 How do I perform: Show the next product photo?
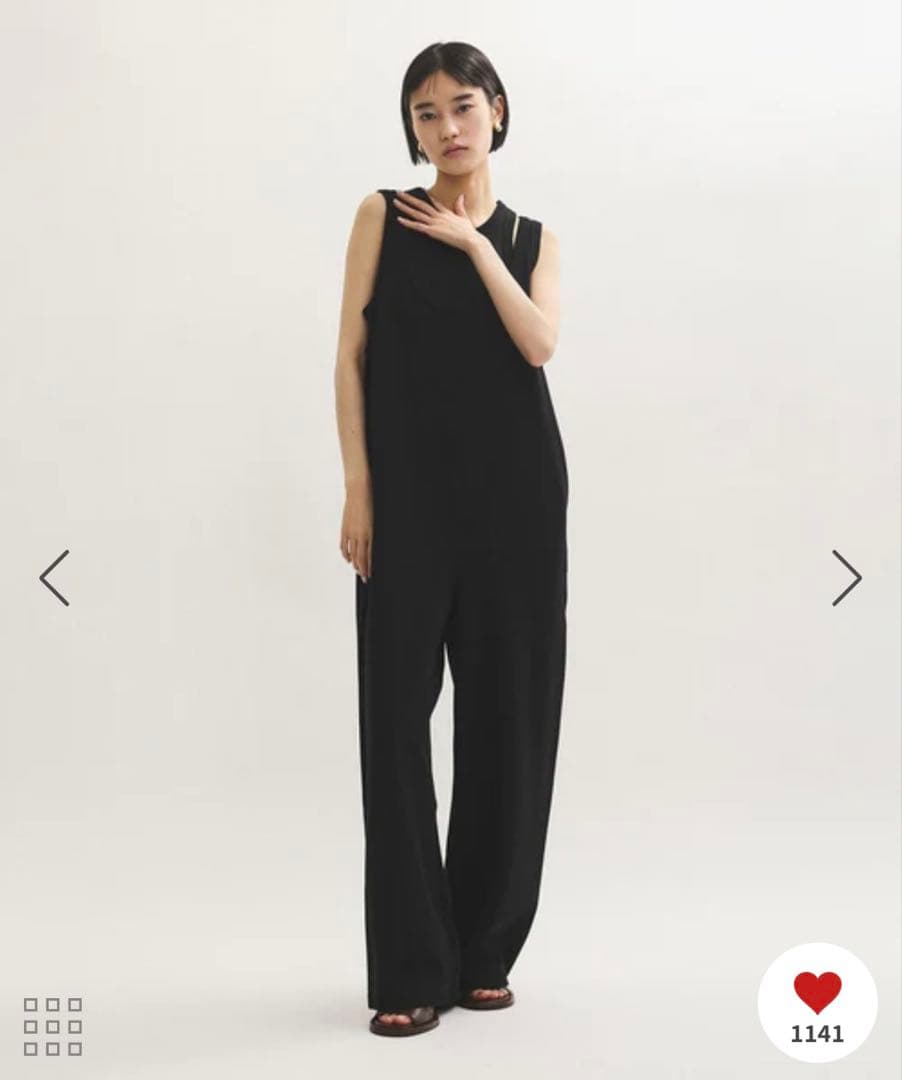pyautogui.click(x=846, y=578)
